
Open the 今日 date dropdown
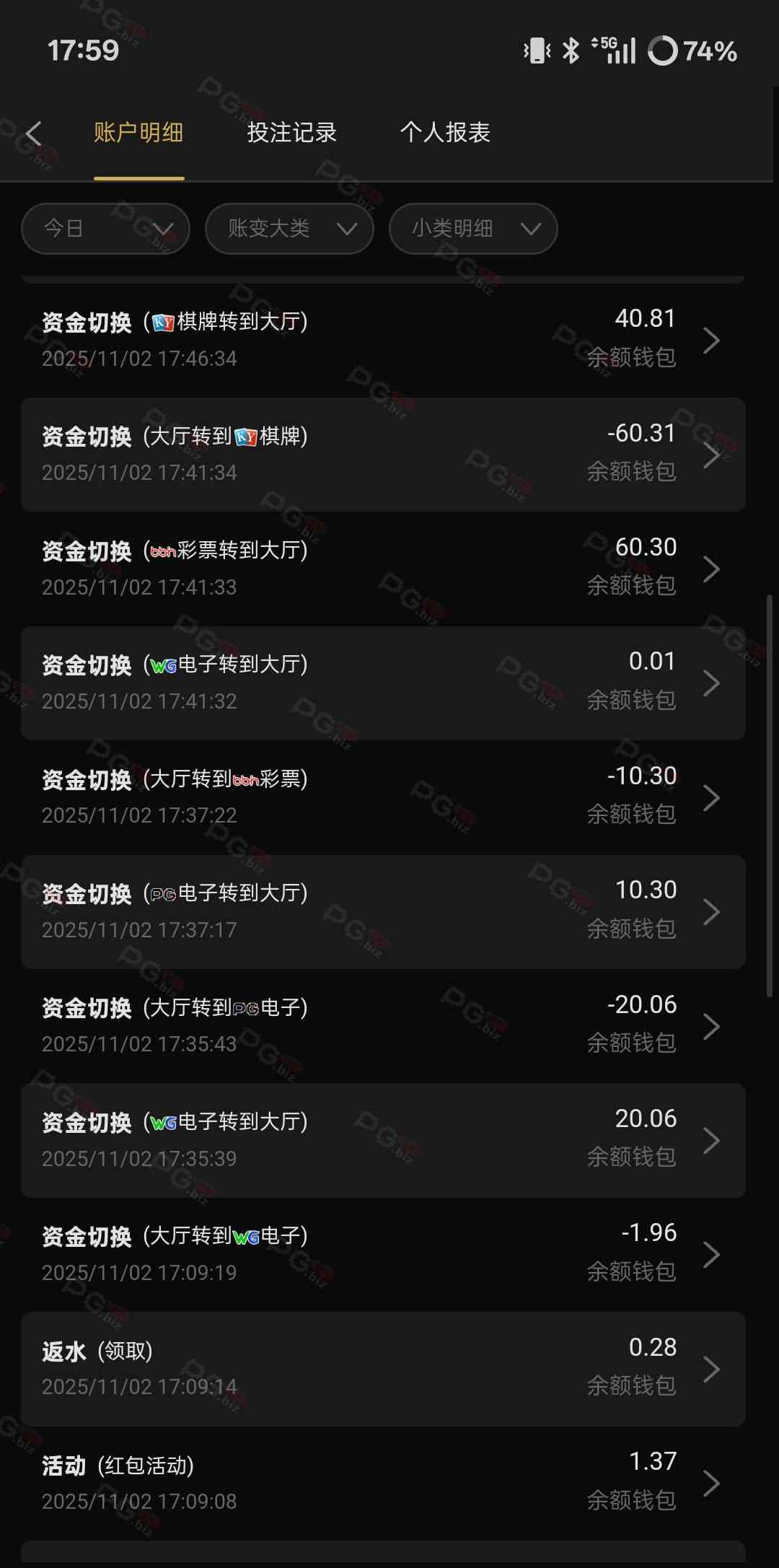point(105,229)
